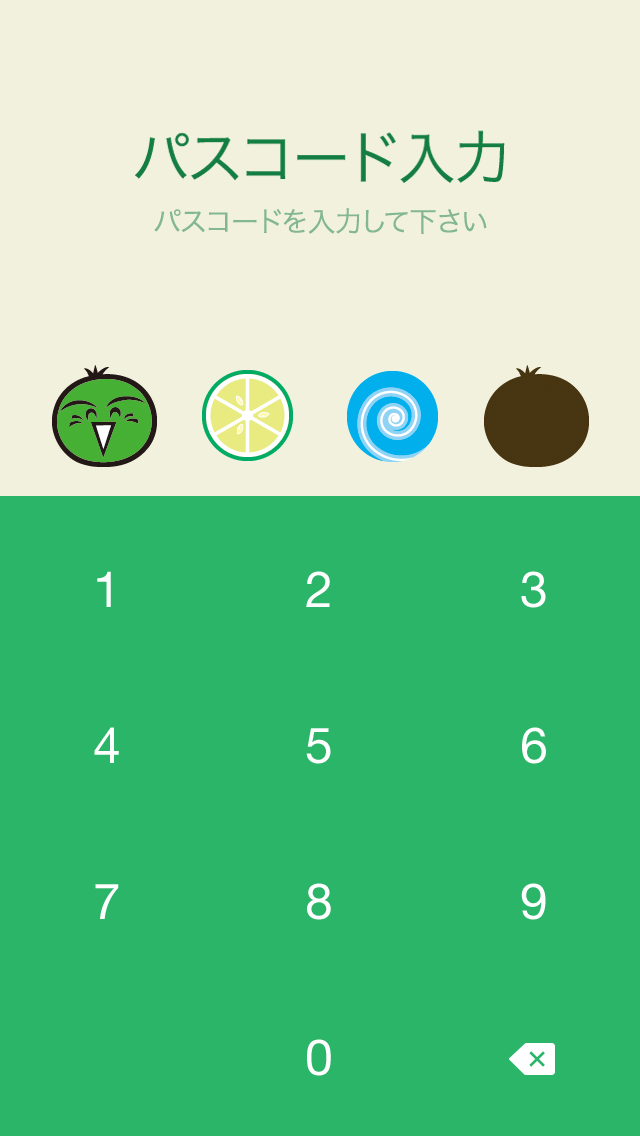Image resolution: width=640 pixels, height=1136 pixels.
Task: Delete the last digit with backspace
Action: (x=533, y=1058)
